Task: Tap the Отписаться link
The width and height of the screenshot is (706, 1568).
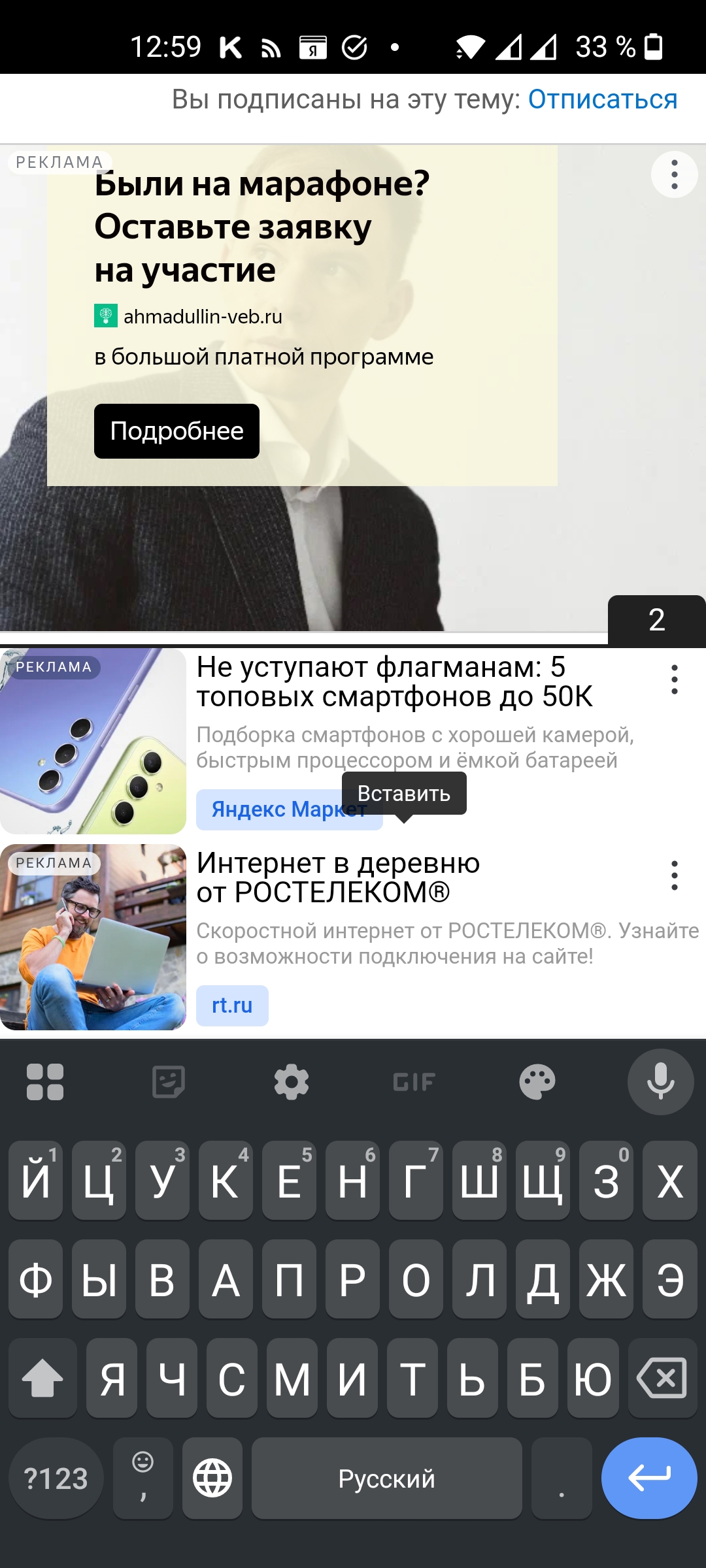Action: (x=603, y=99)
